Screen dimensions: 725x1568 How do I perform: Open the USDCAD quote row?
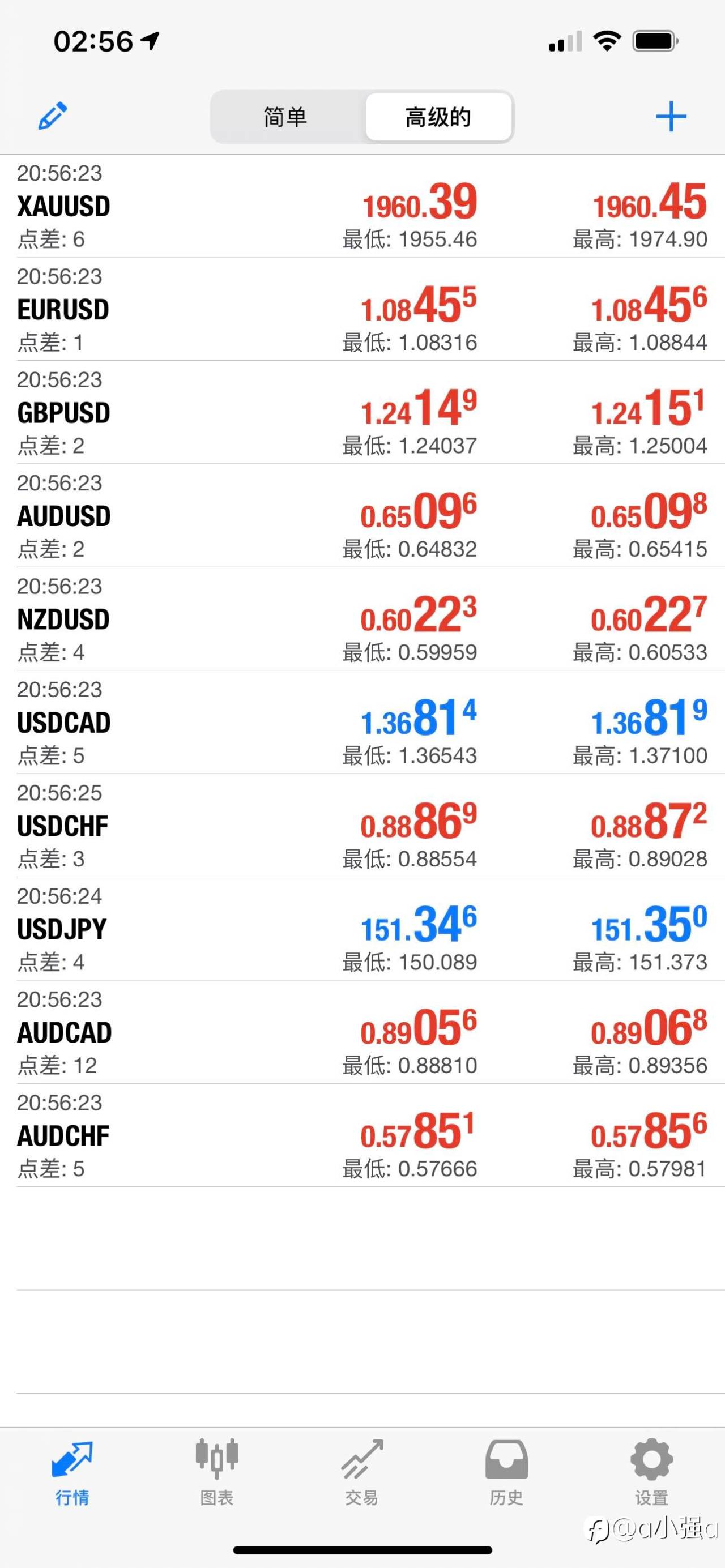[362, 723]
